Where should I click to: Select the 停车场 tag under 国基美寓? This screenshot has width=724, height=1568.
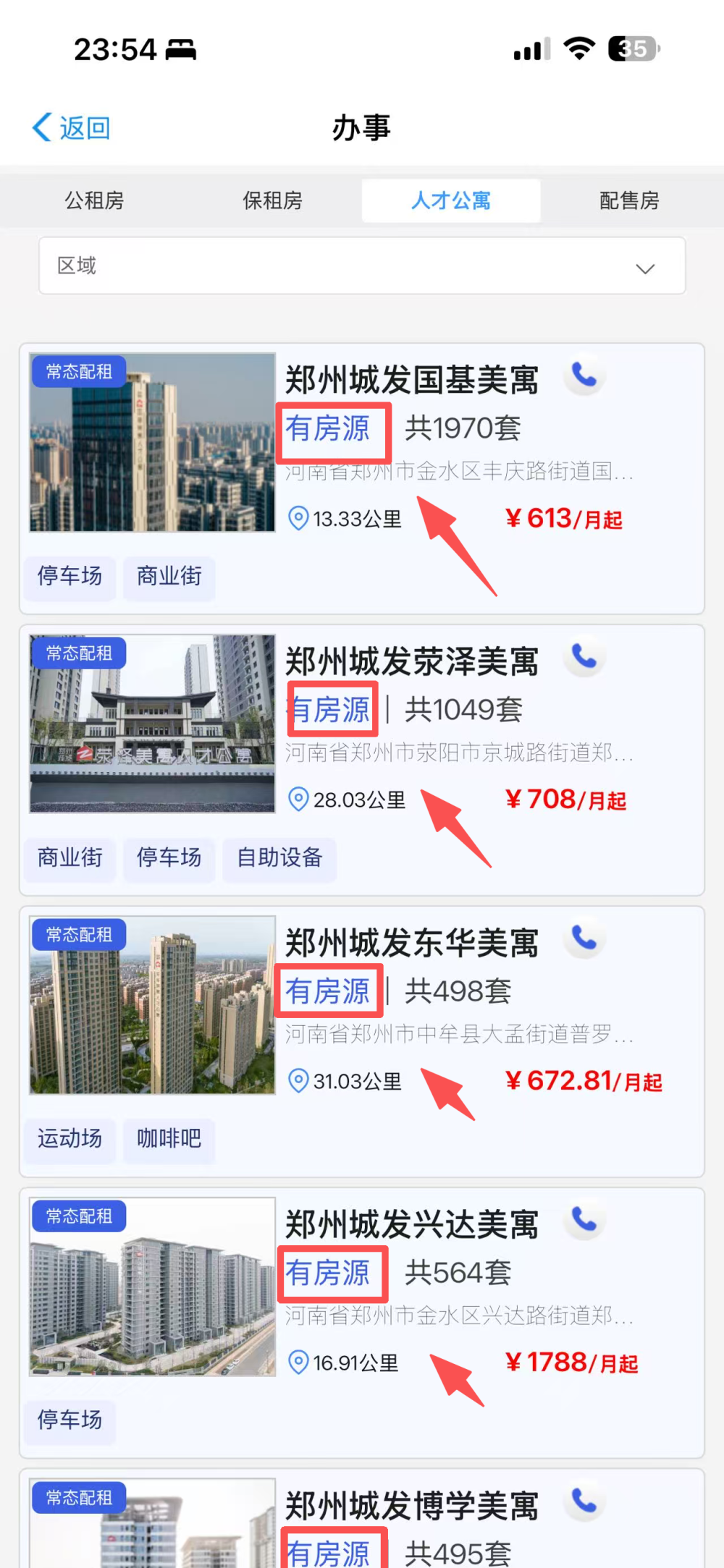(70, 578)
